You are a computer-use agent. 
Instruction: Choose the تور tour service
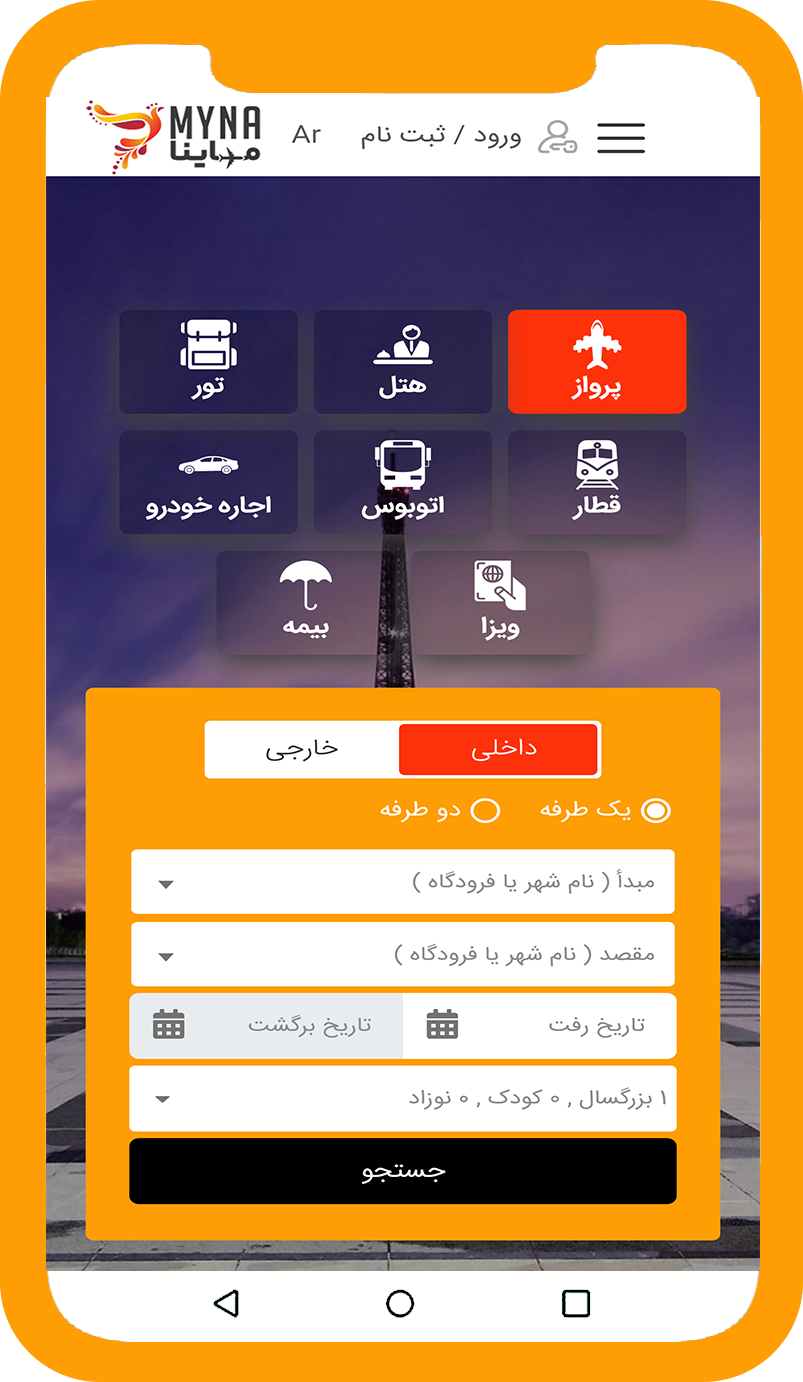208,361
